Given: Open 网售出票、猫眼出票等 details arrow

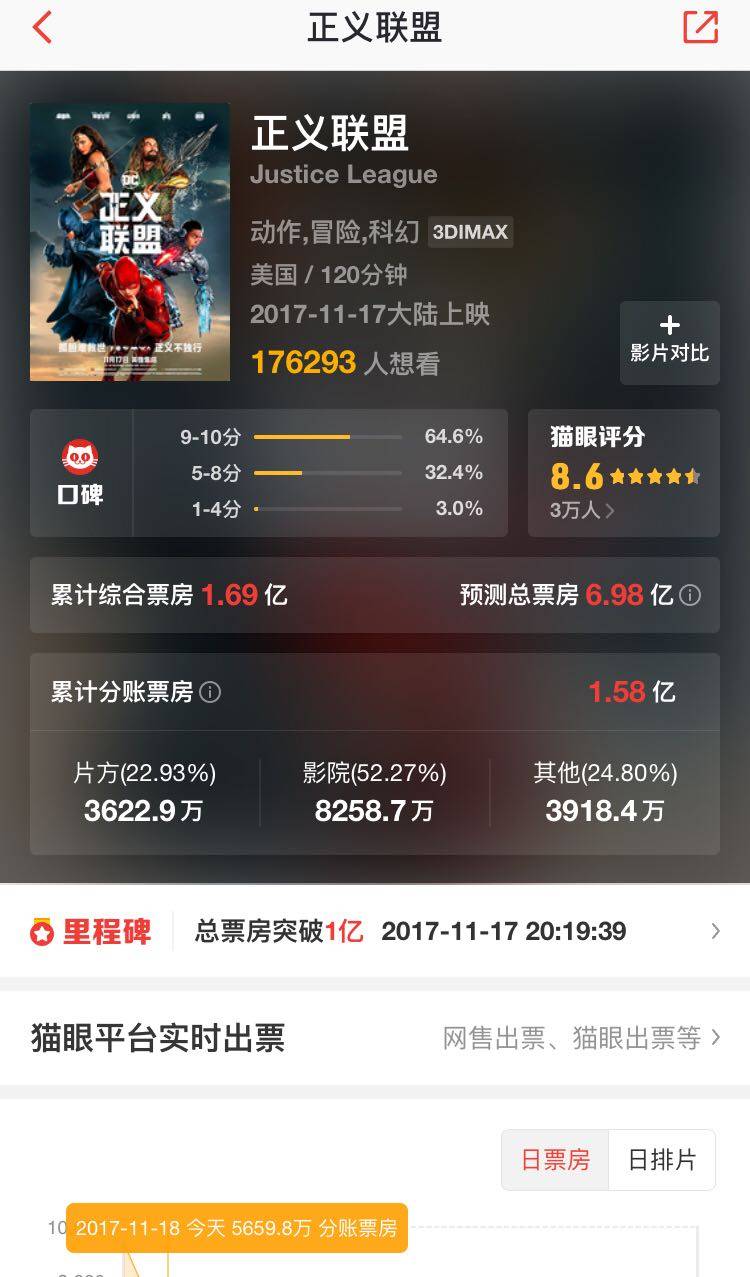Looking at the screenshot, I should tap(717, 1038).
